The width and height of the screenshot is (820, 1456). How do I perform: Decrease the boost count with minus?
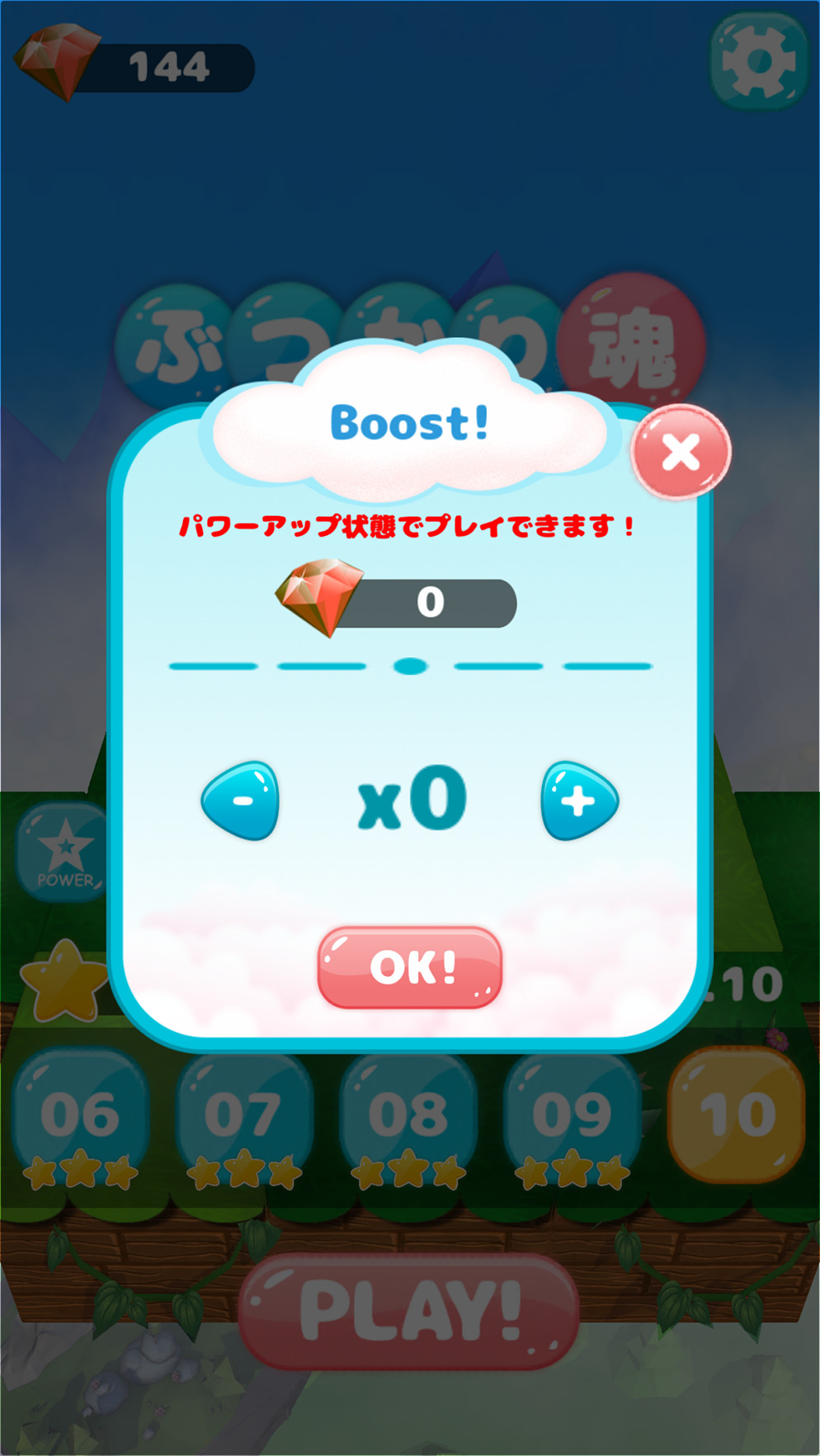tap(241, 801)
